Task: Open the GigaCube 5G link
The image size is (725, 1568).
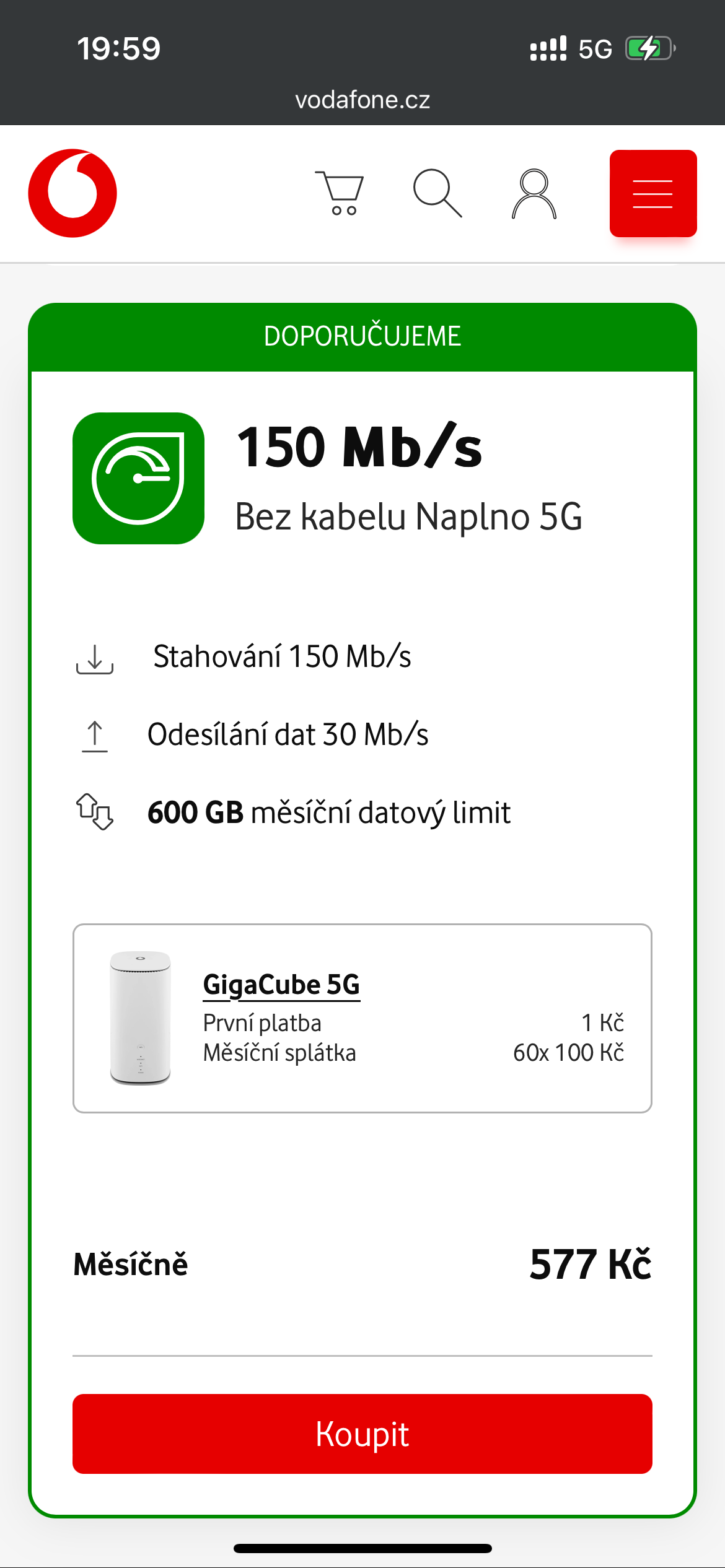Action: (x=281, y=984)
